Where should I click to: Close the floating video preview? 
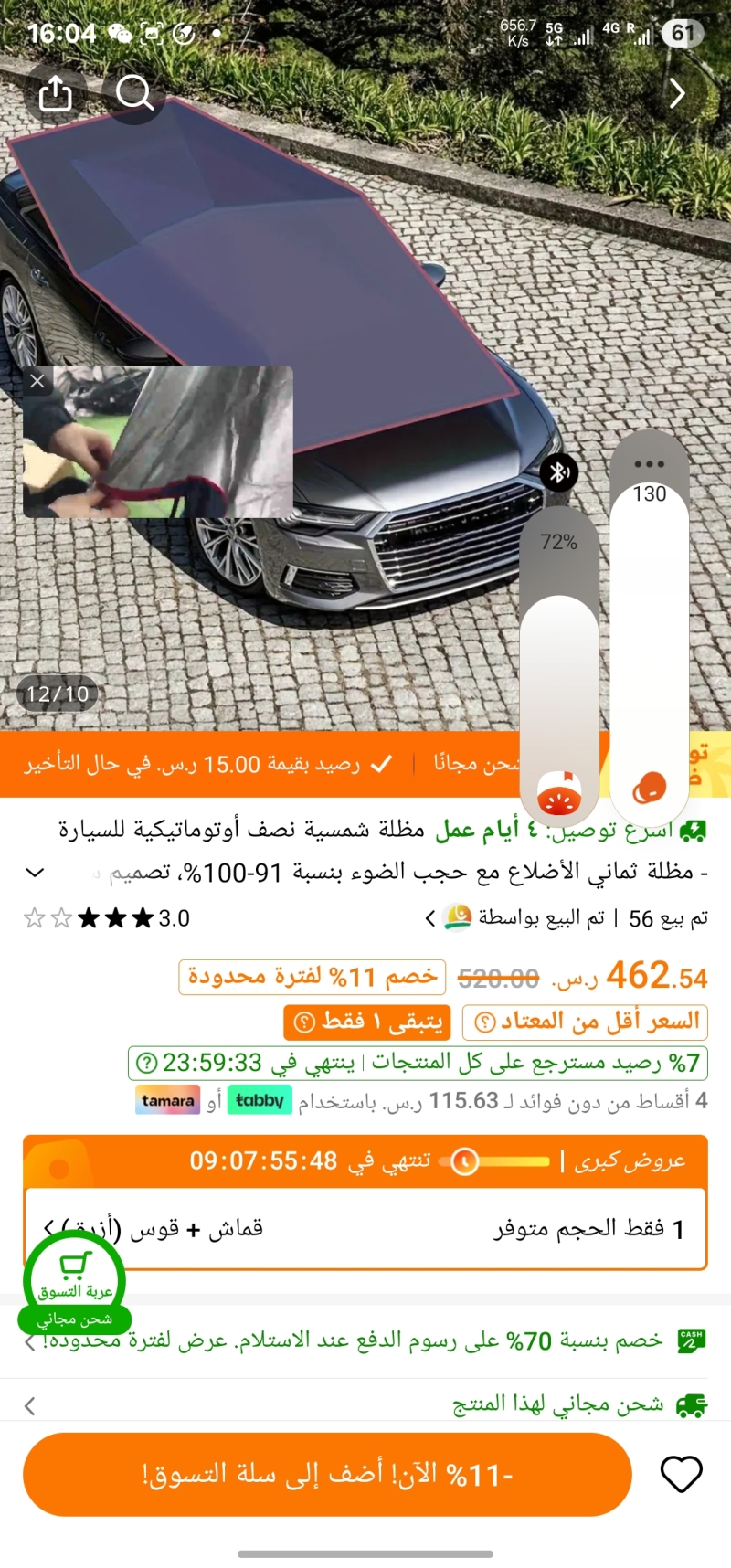(37, 381)
